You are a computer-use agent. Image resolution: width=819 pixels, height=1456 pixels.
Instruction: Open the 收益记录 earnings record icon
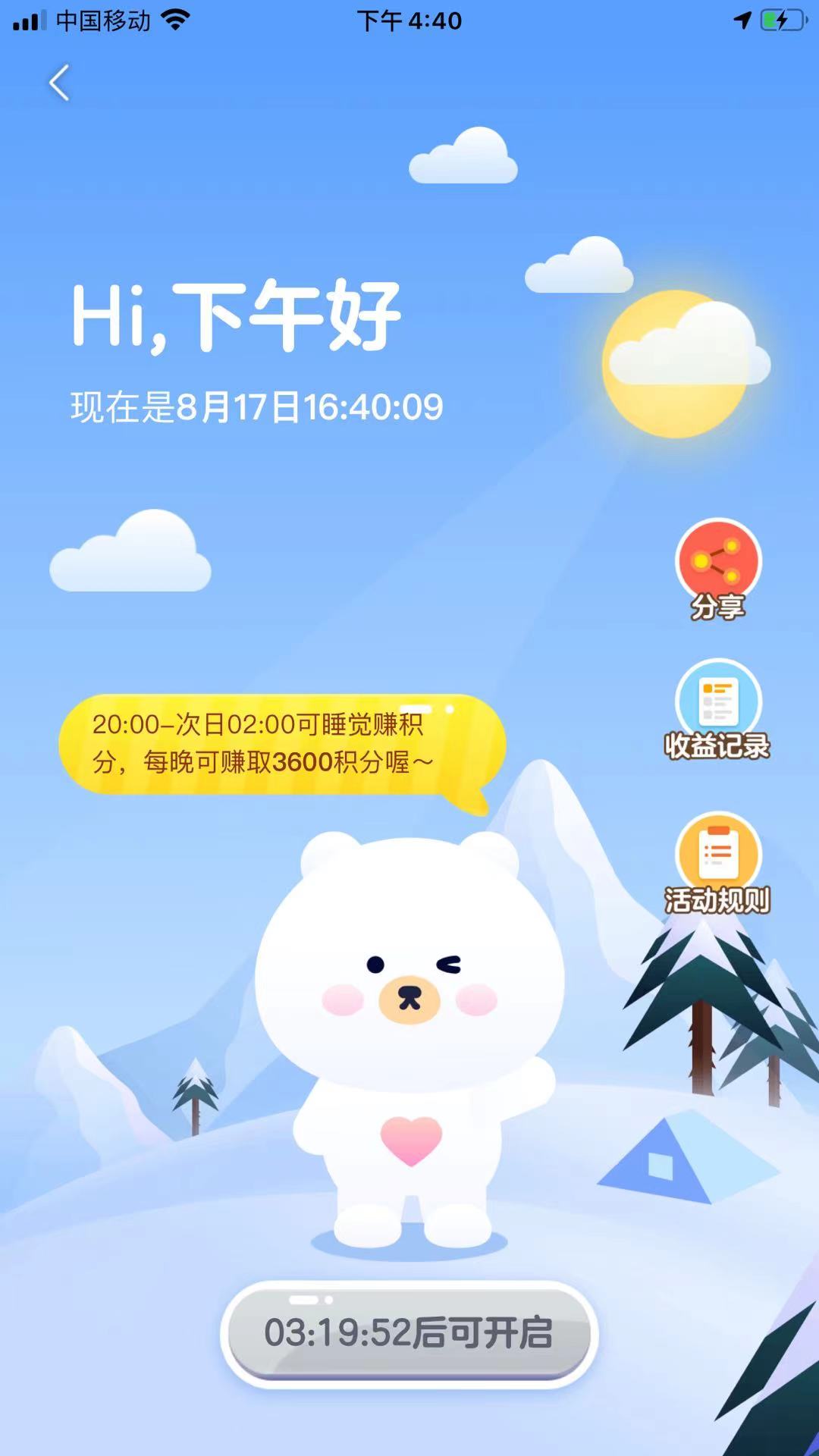pyautogui.click(x=717, y=713)
